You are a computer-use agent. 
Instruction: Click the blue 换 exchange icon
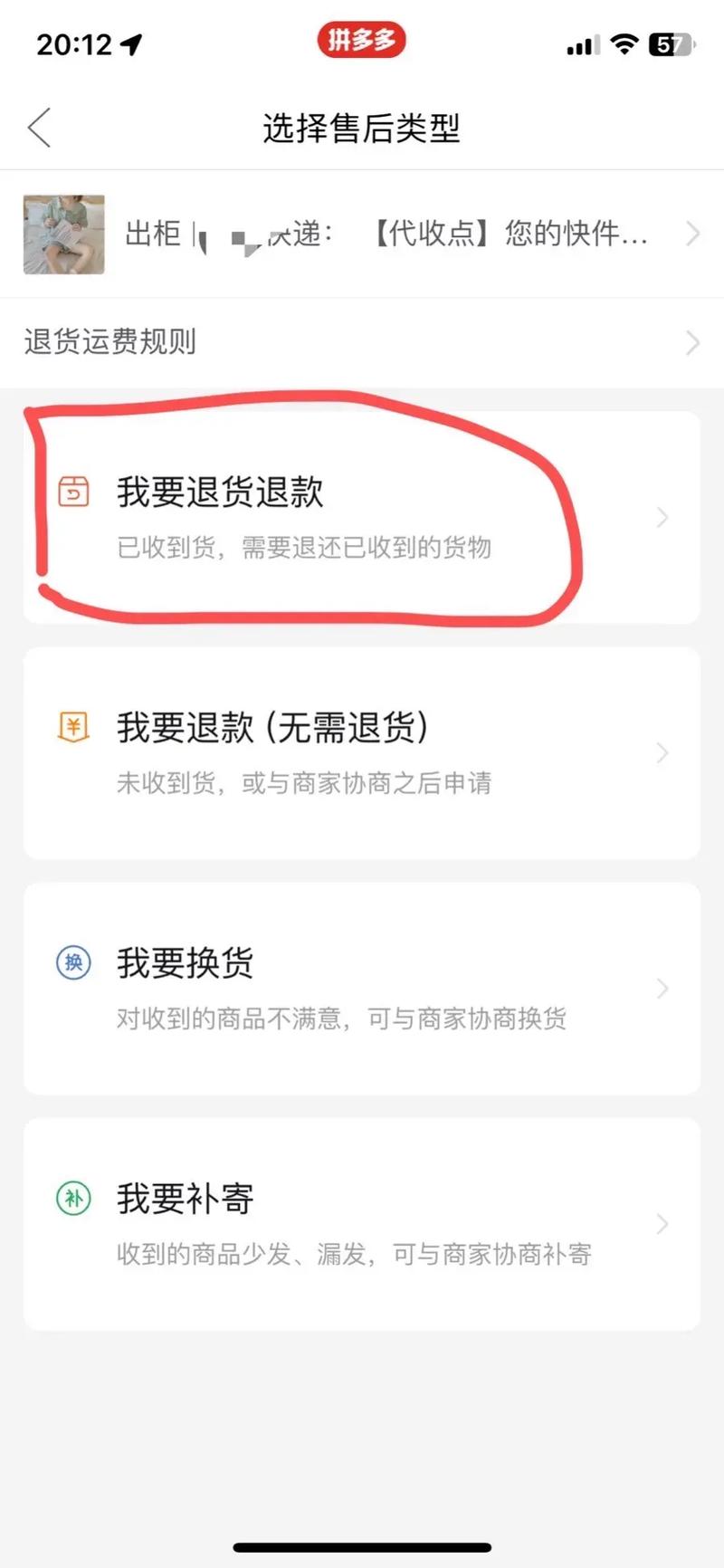(x=72, y=962)
